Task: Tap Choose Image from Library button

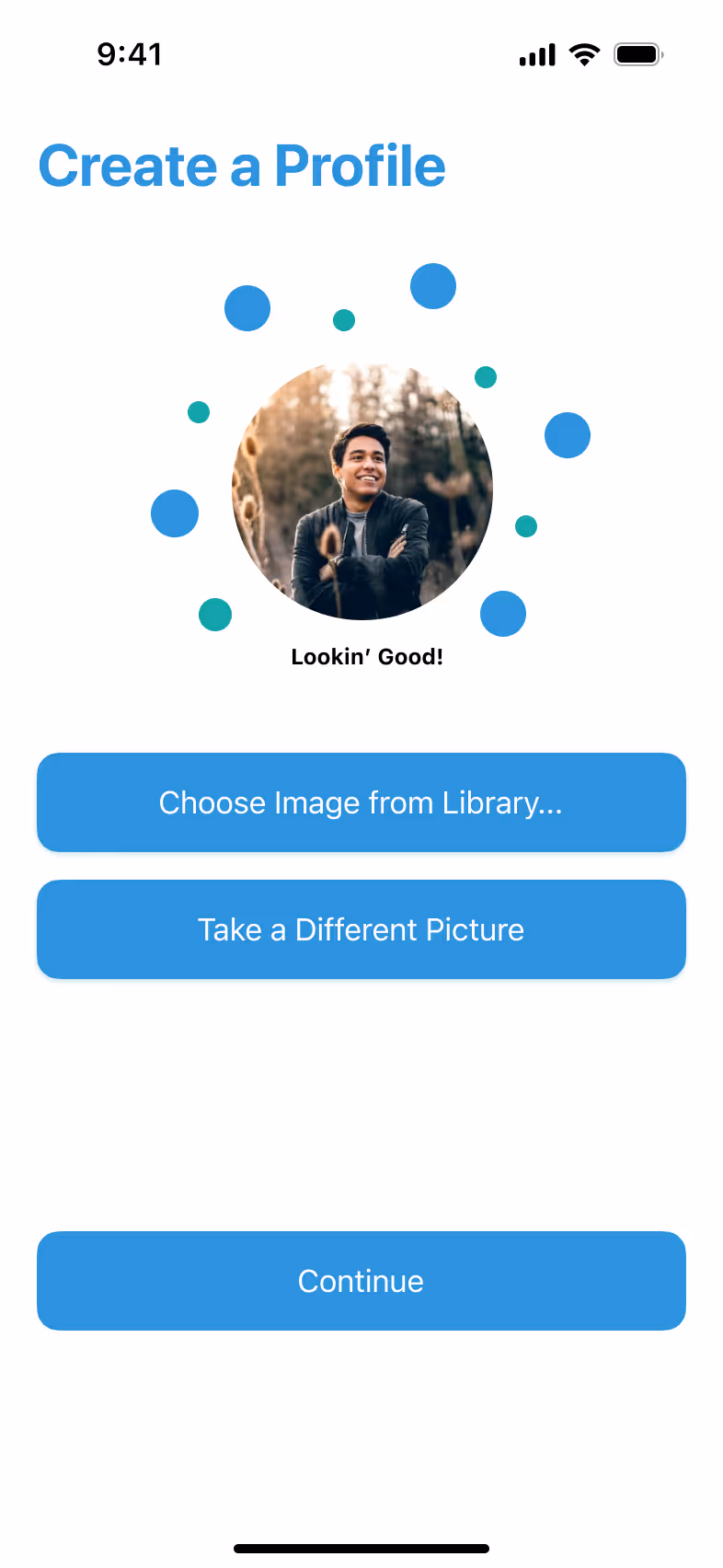Action: pos(361,802)
